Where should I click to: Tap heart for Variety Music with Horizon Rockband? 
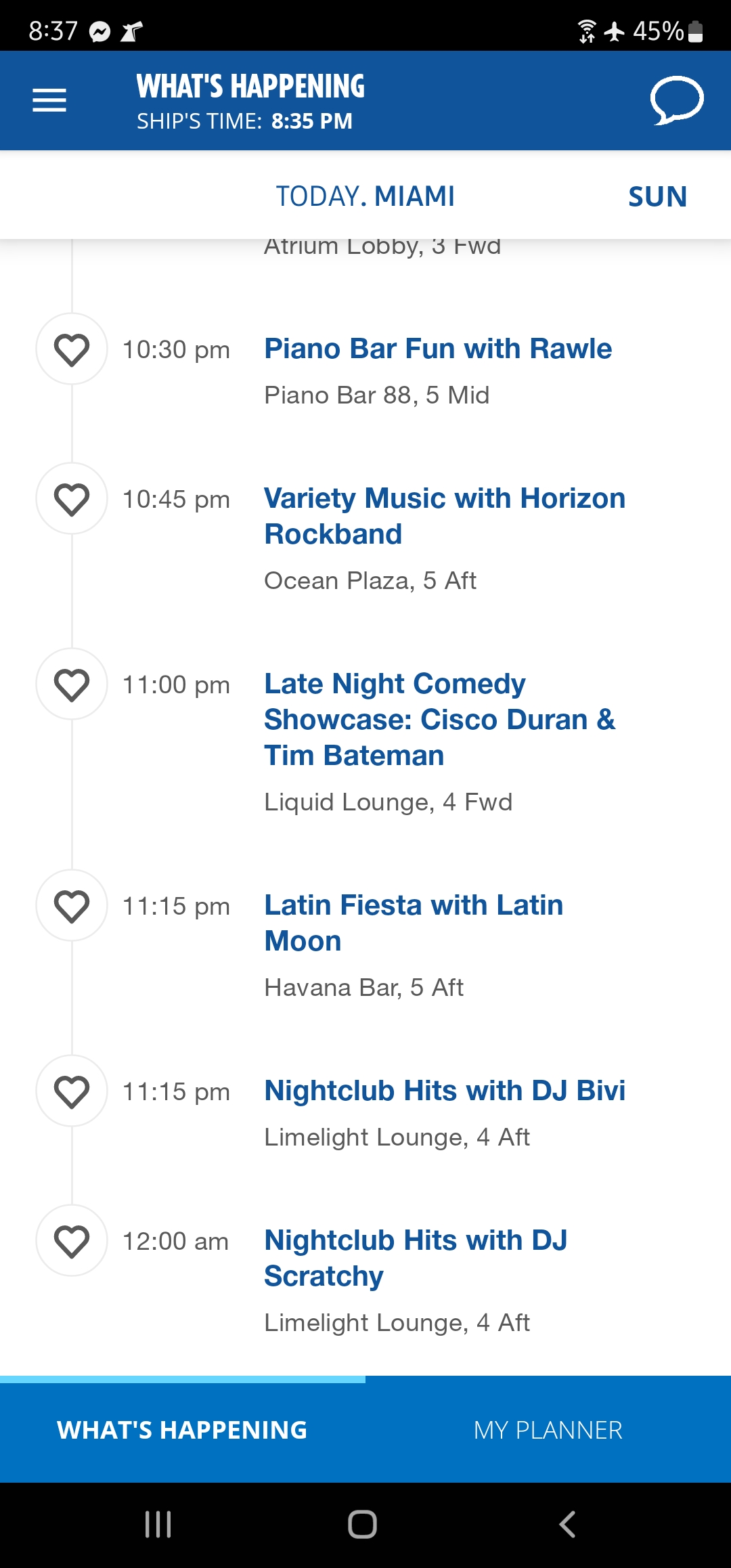tap(72, 499)
